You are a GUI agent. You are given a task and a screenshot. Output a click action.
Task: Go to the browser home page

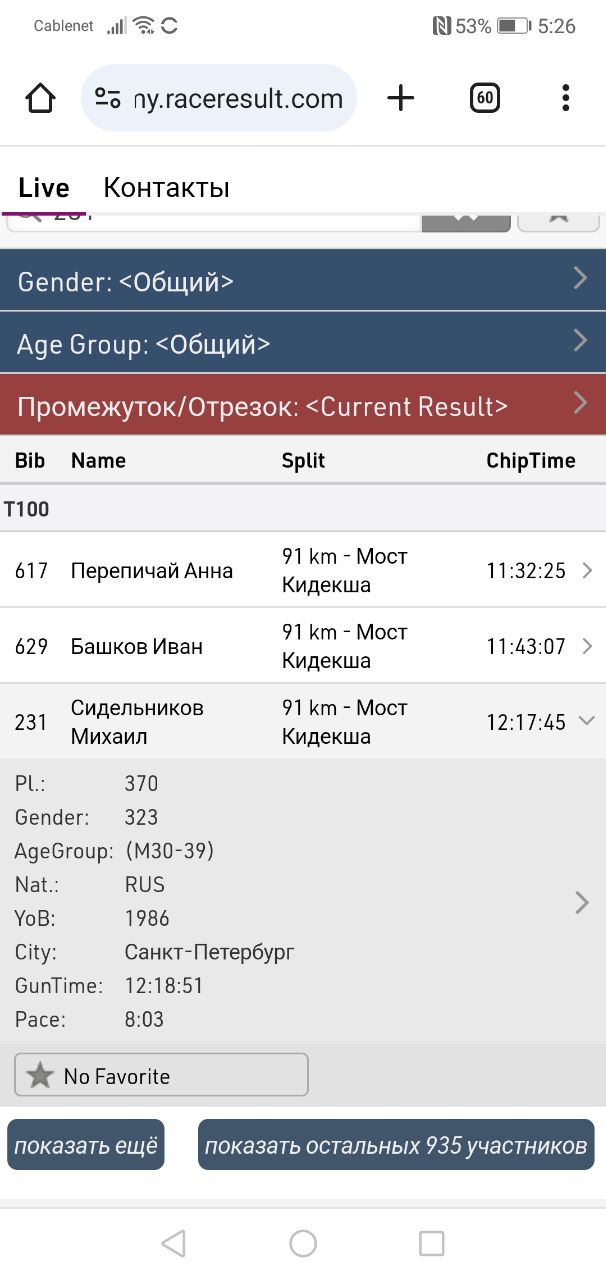40,98
